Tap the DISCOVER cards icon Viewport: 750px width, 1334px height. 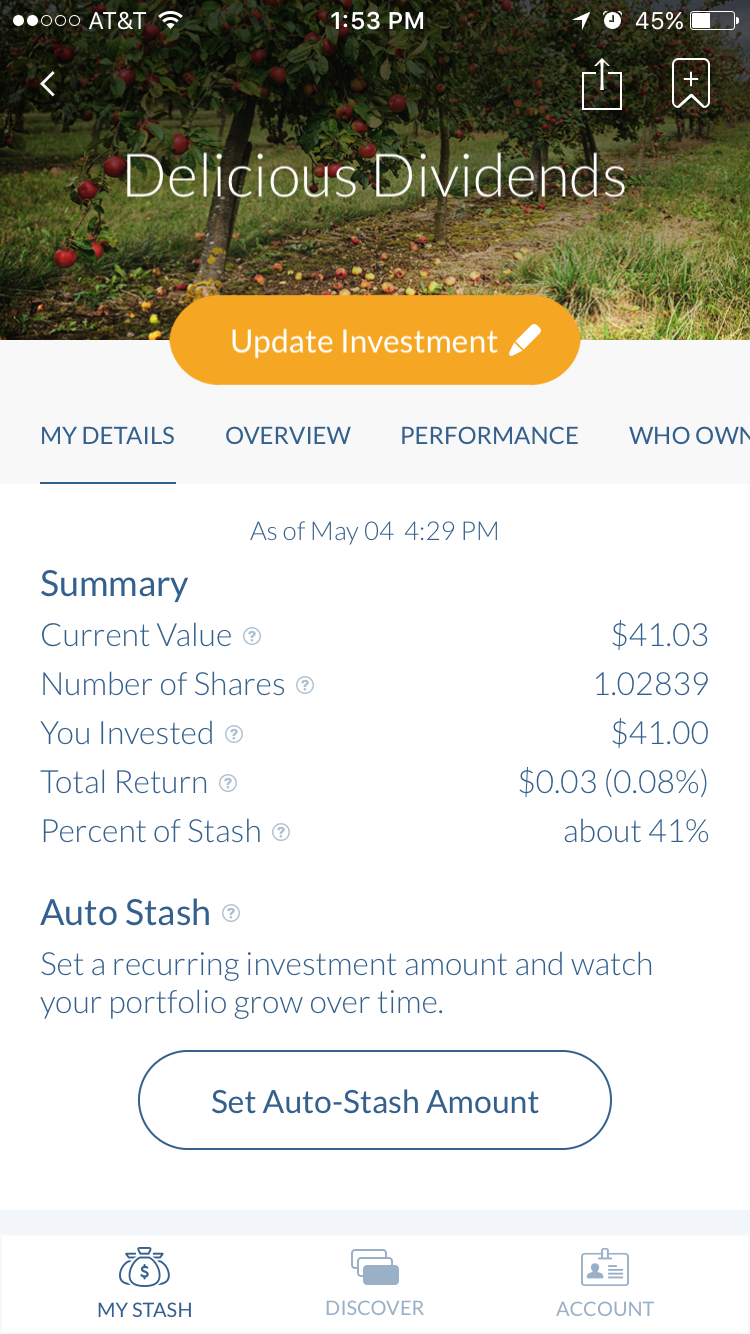pos(374,1268)
